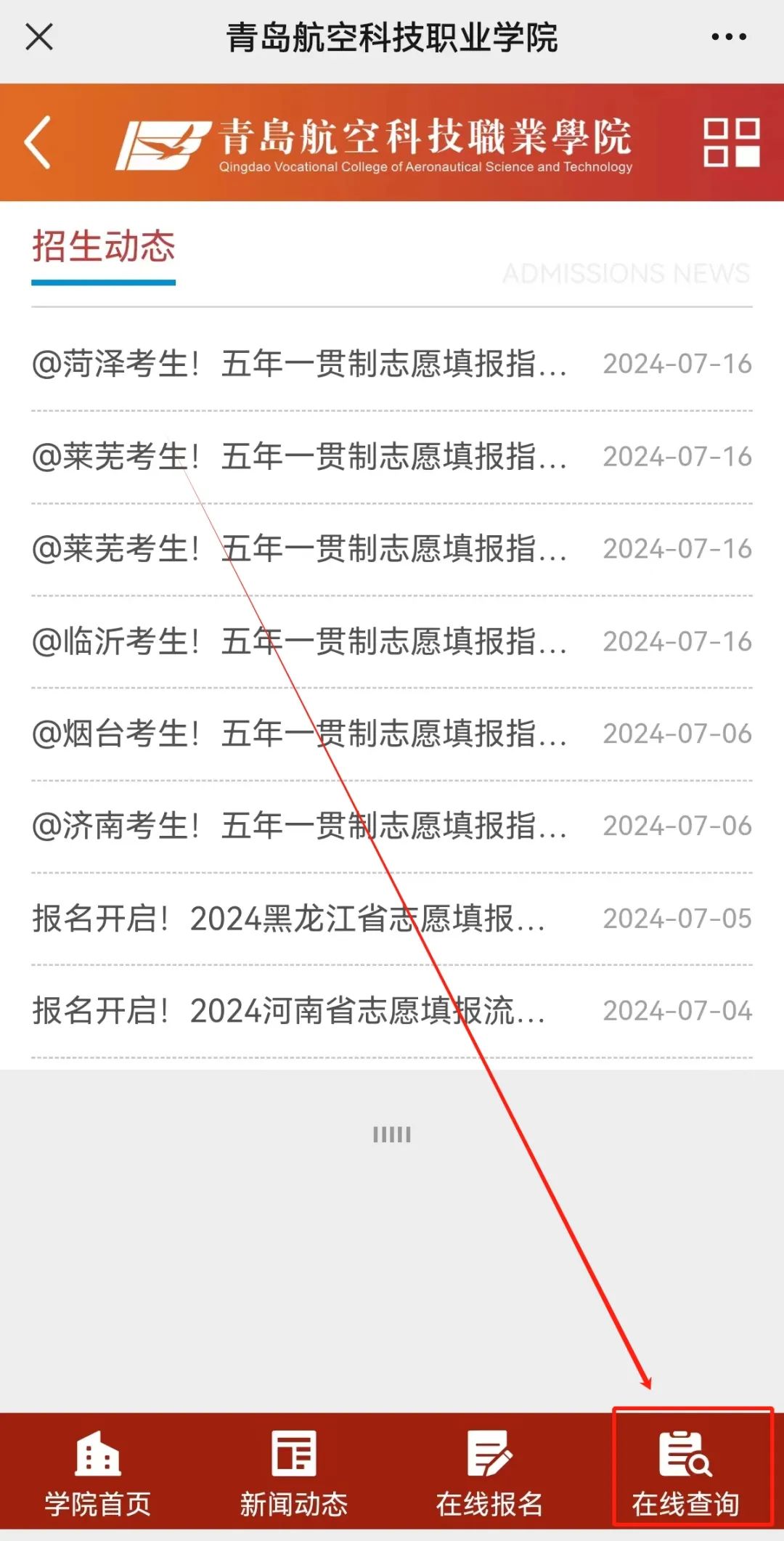Open the grid menu icon in the header
The width and height of the screenshot is (784, 1541).
click(731, 142)
